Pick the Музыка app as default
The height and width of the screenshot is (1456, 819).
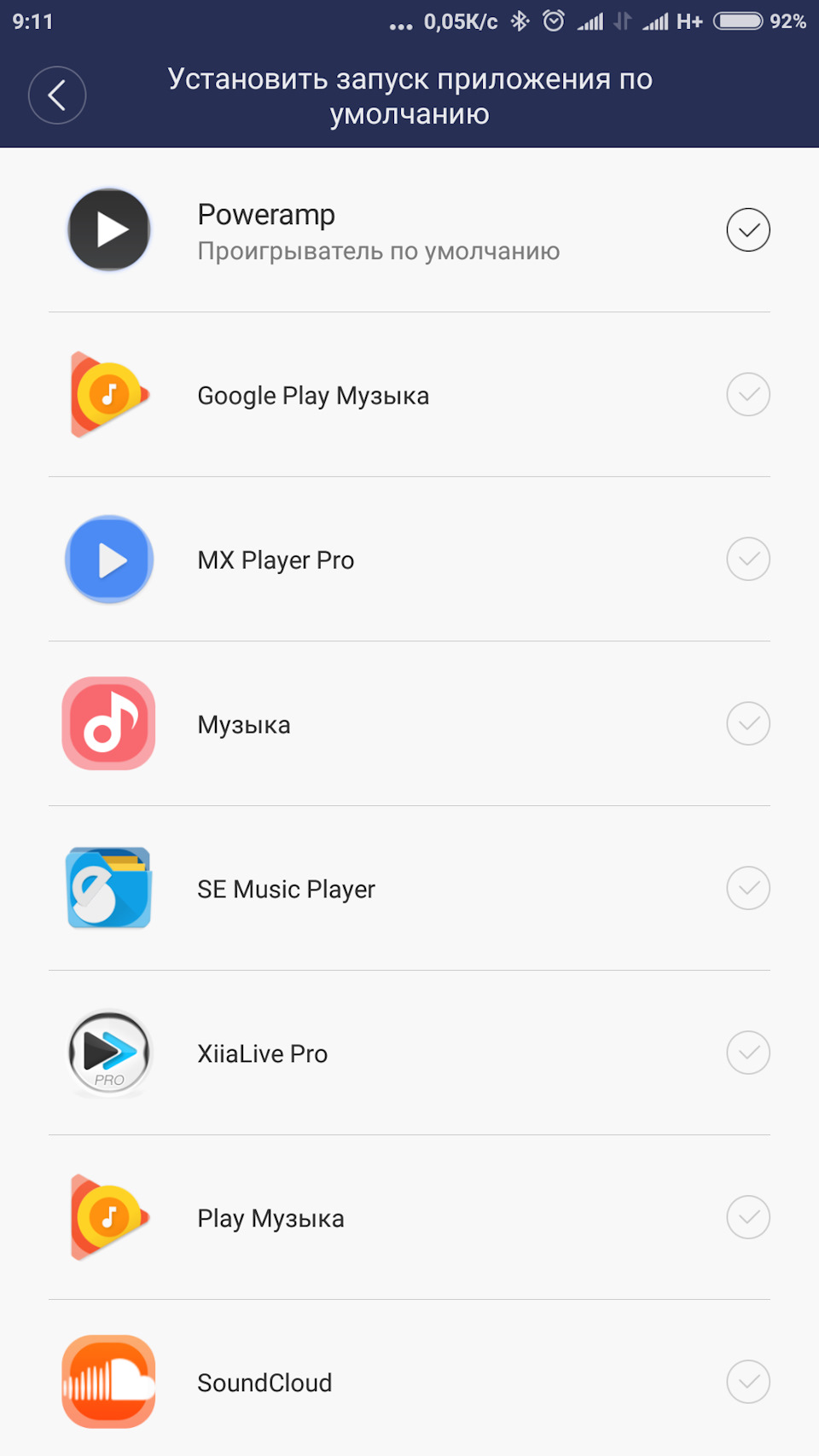point(409,724)
